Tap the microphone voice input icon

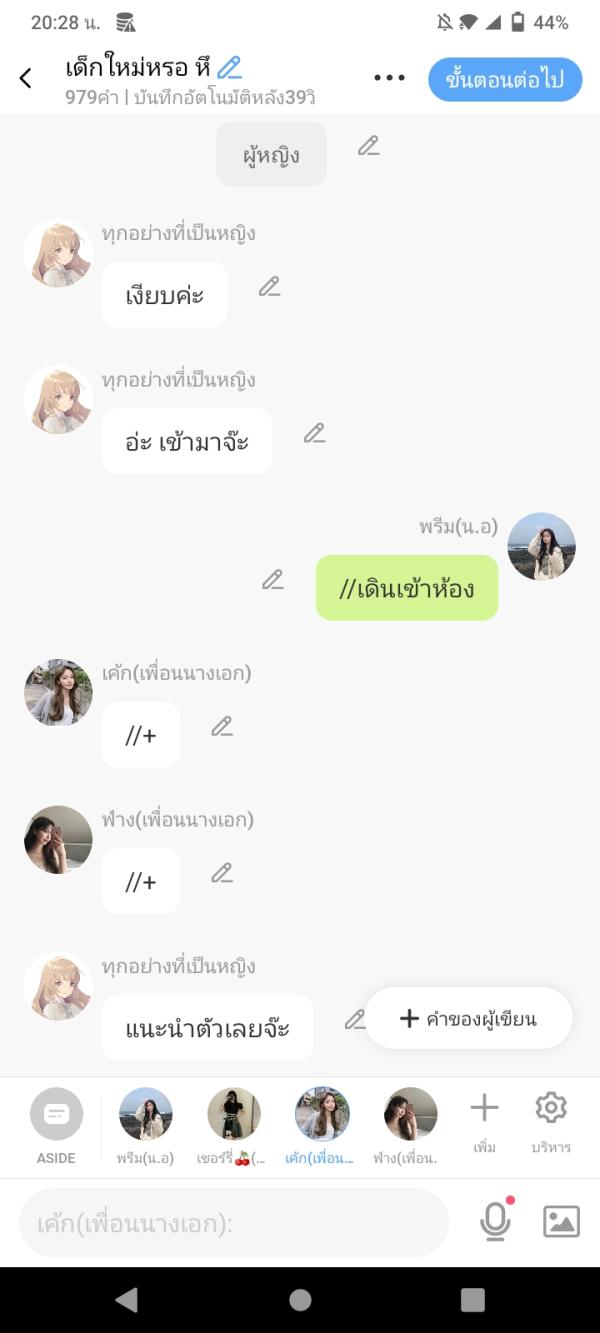[x=495, y=1221]
